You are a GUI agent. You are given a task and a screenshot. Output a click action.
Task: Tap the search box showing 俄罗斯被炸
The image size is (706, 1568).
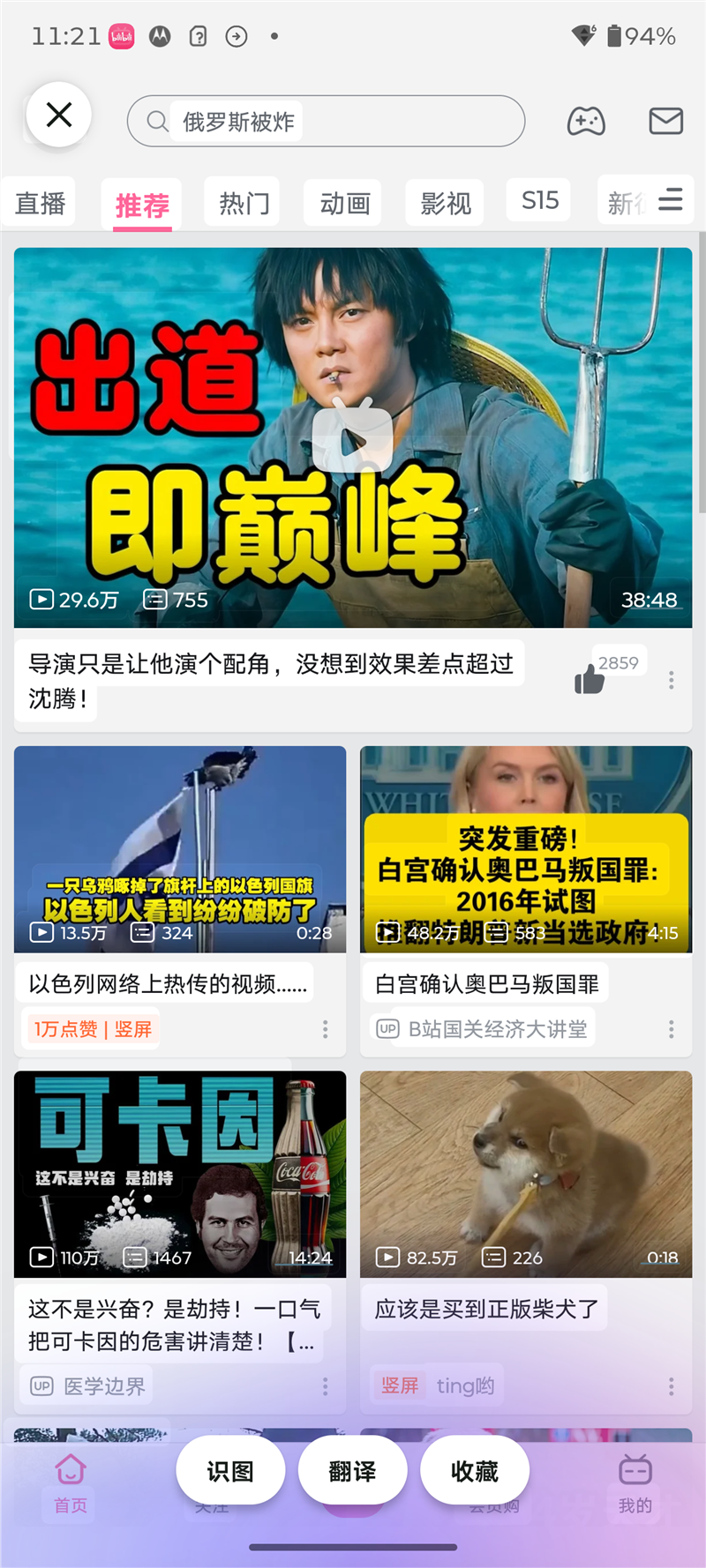(327, 121)
